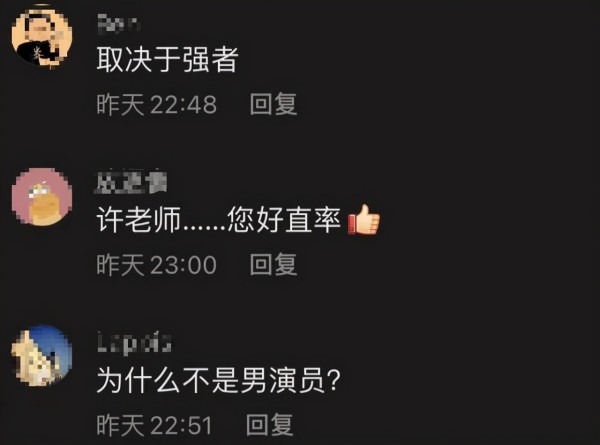
Task: Open avatar of the 为什么不是男演员 commenter
Action: [41, 357]
